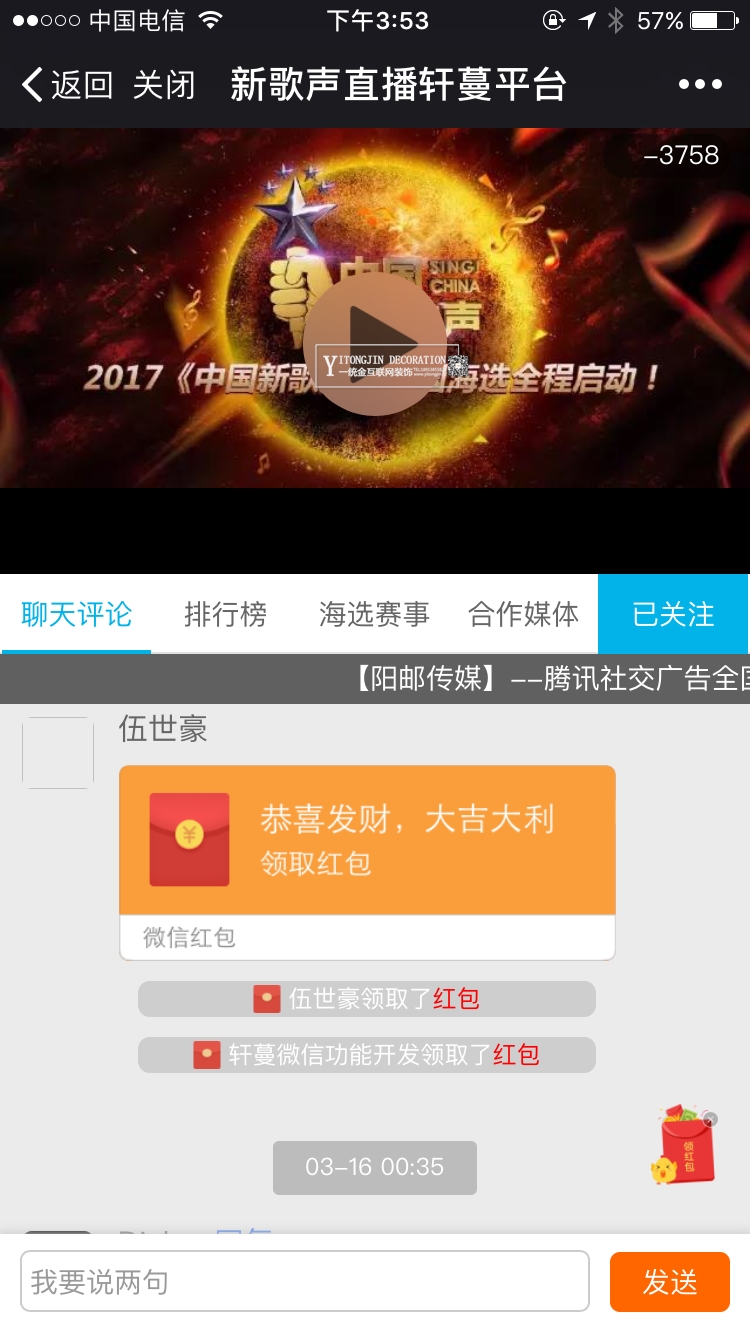Switch to the 聊天评论 tab
This screenshot has height=1334, width=750.
(x=76, y=614)
